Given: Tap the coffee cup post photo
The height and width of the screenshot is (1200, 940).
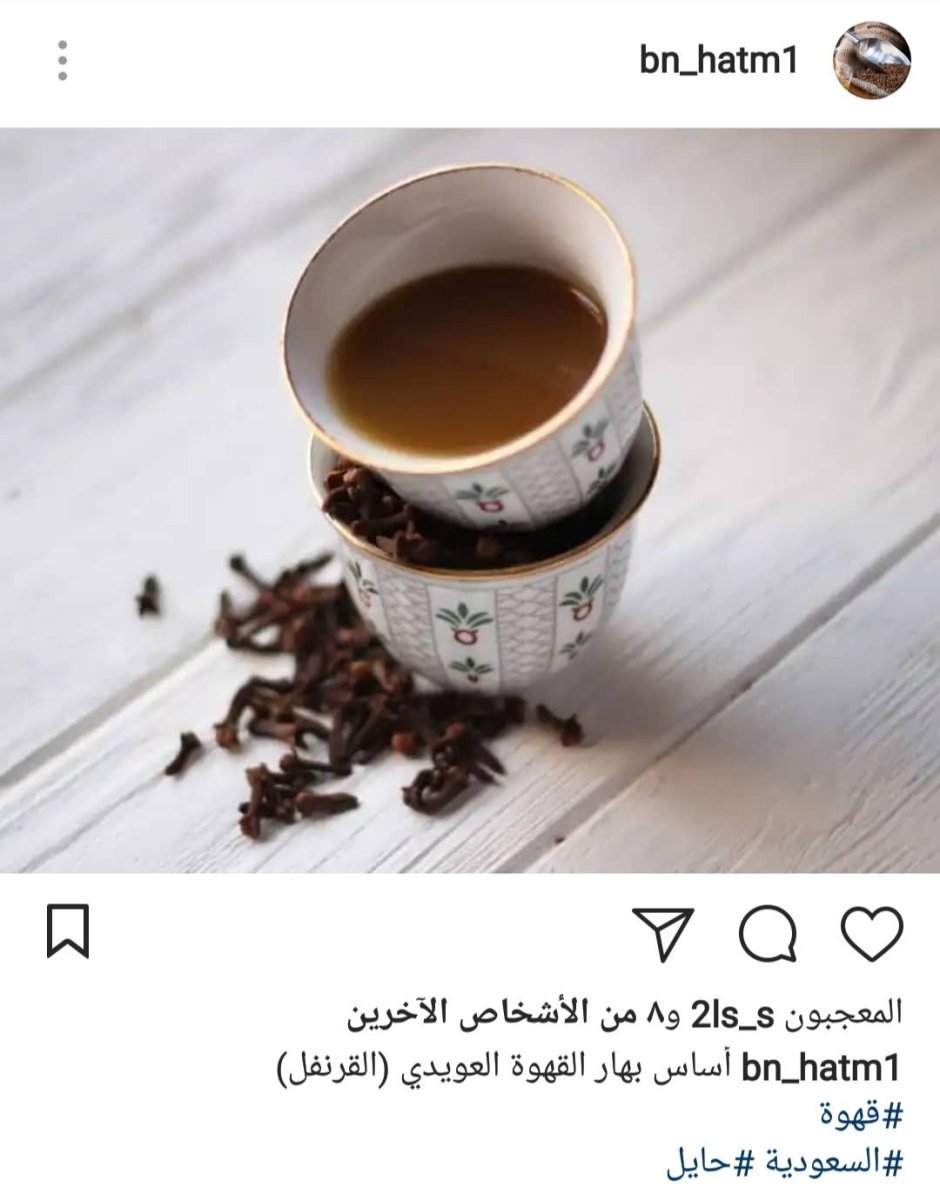Looking at the screenshot, I should [470, 500].
